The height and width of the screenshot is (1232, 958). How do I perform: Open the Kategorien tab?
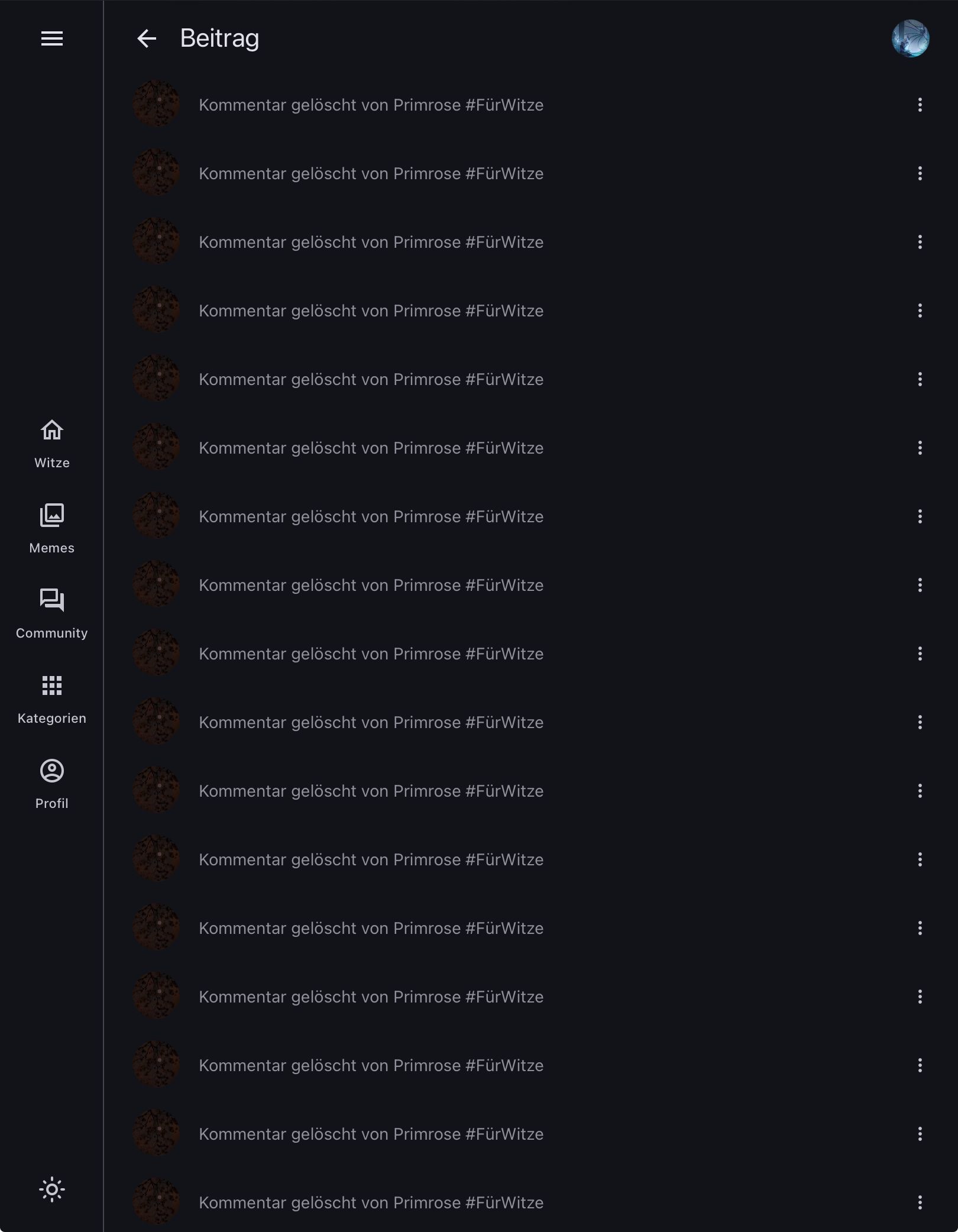(51, 699)
